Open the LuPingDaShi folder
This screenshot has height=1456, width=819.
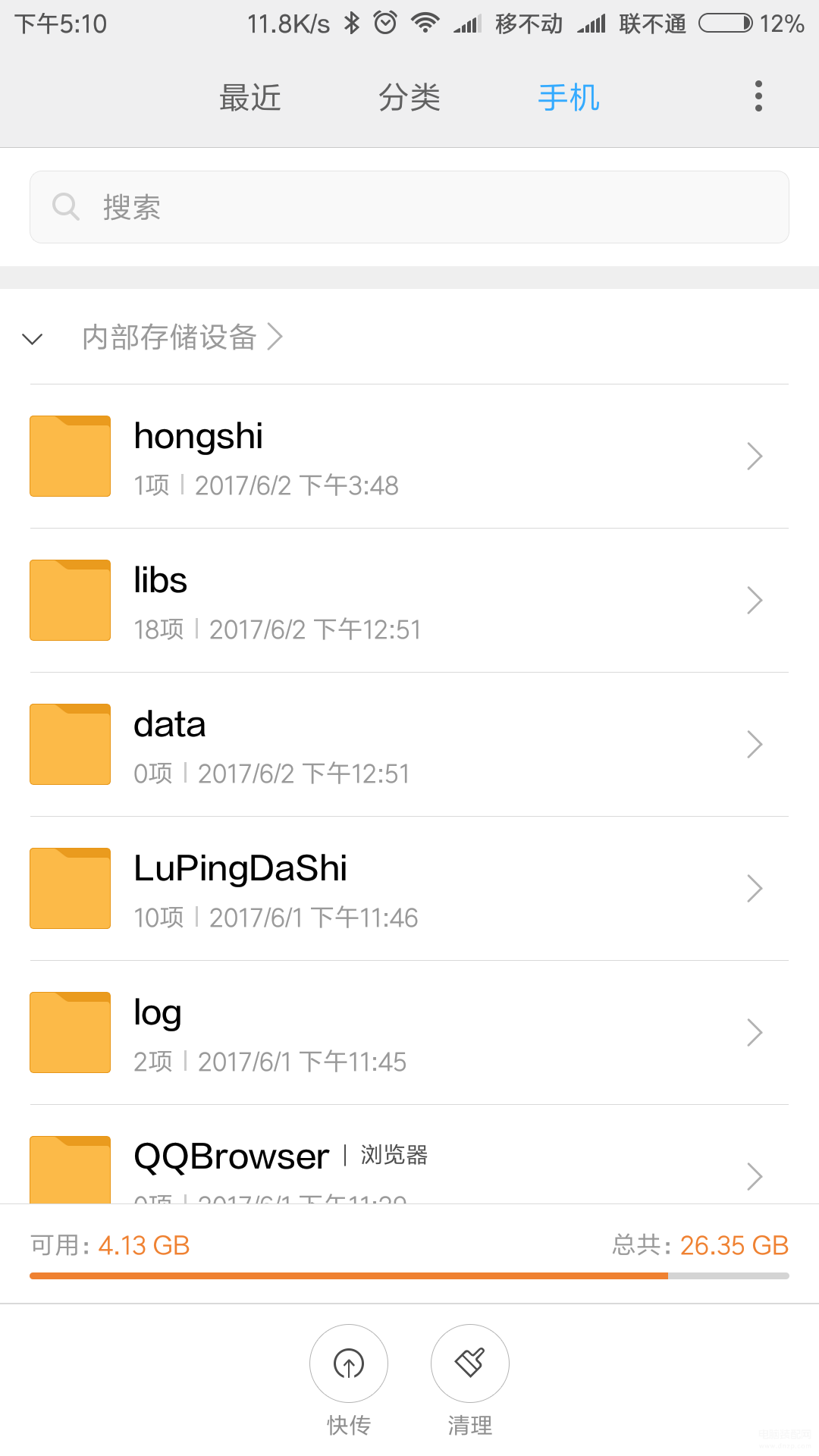click(409, 889)
